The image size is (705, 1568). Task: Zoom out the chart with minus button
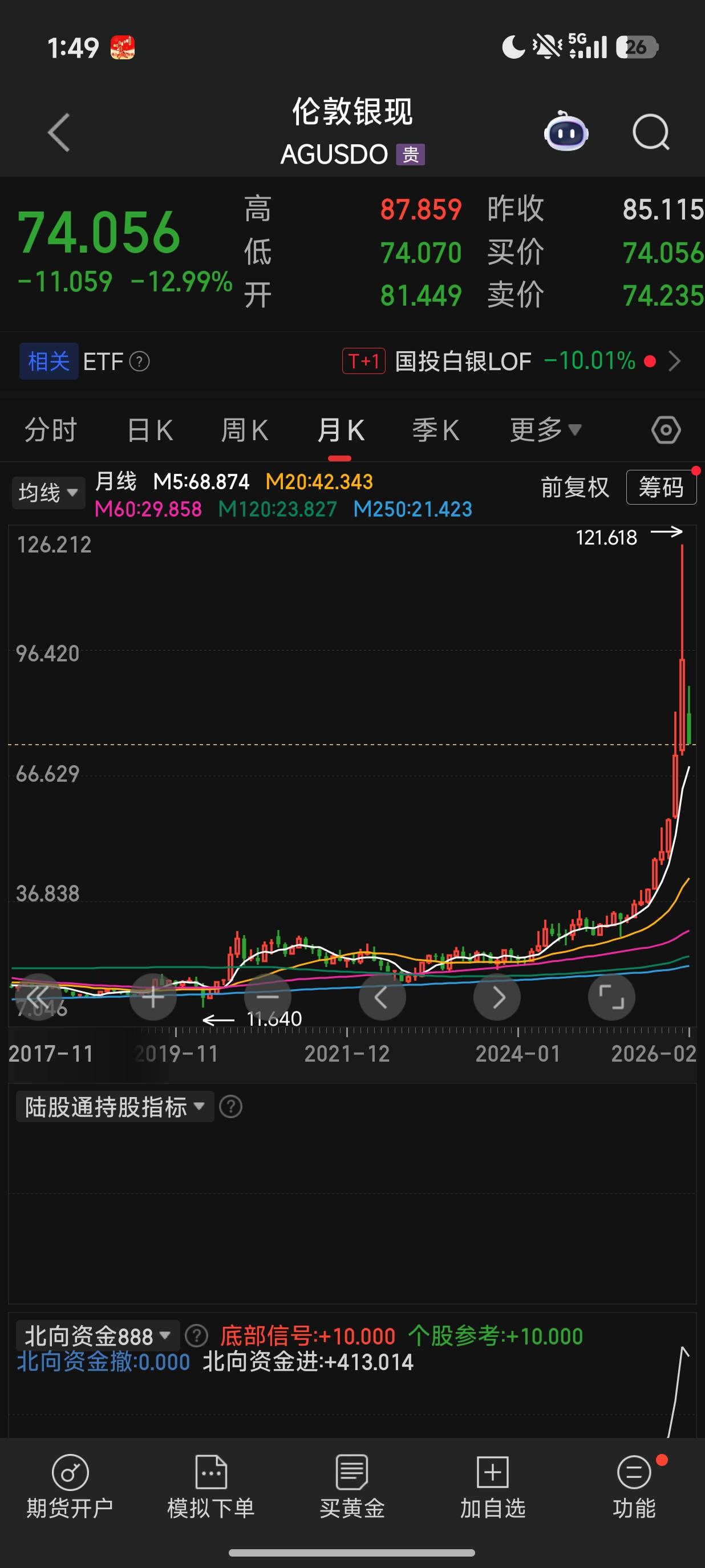(268, 997)
